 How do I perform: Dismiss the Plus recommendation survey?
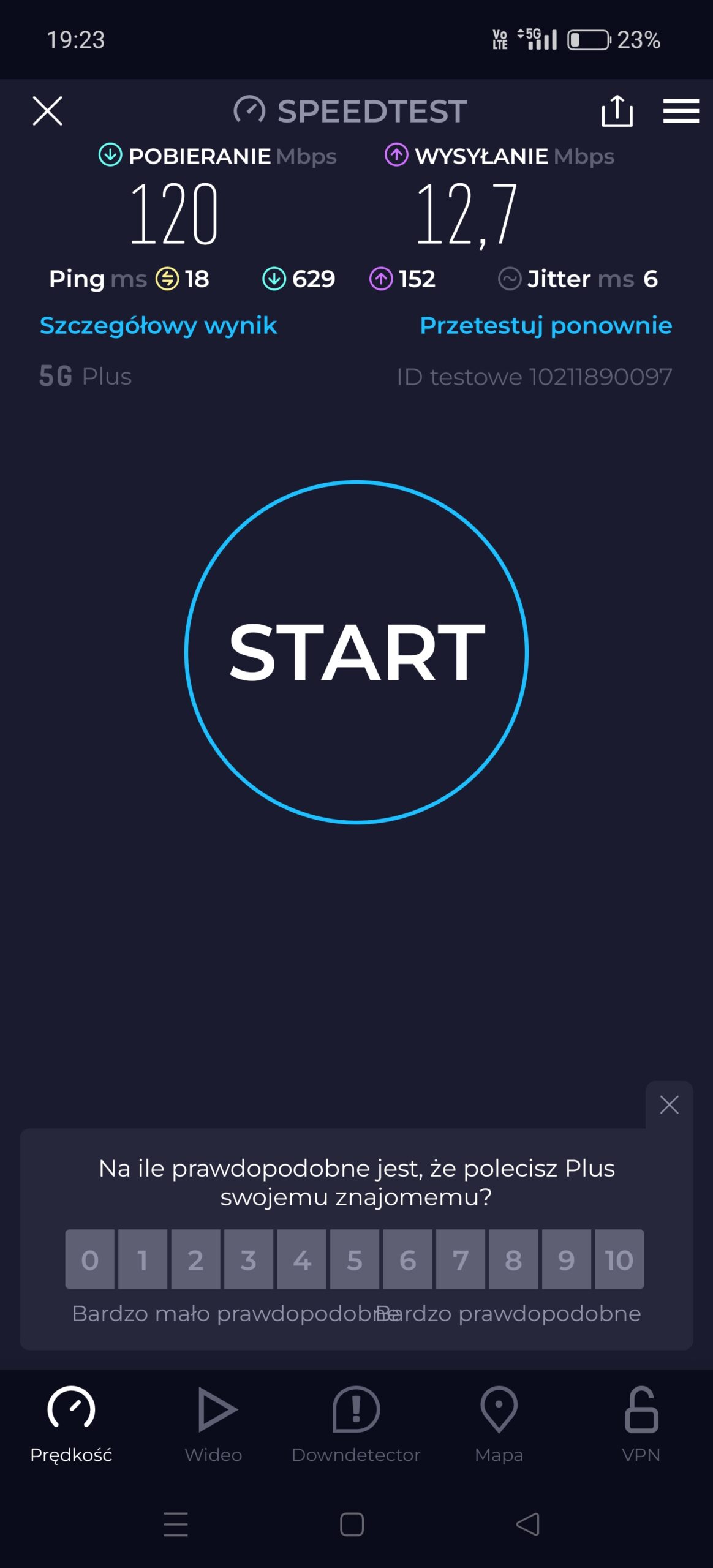669,1104
